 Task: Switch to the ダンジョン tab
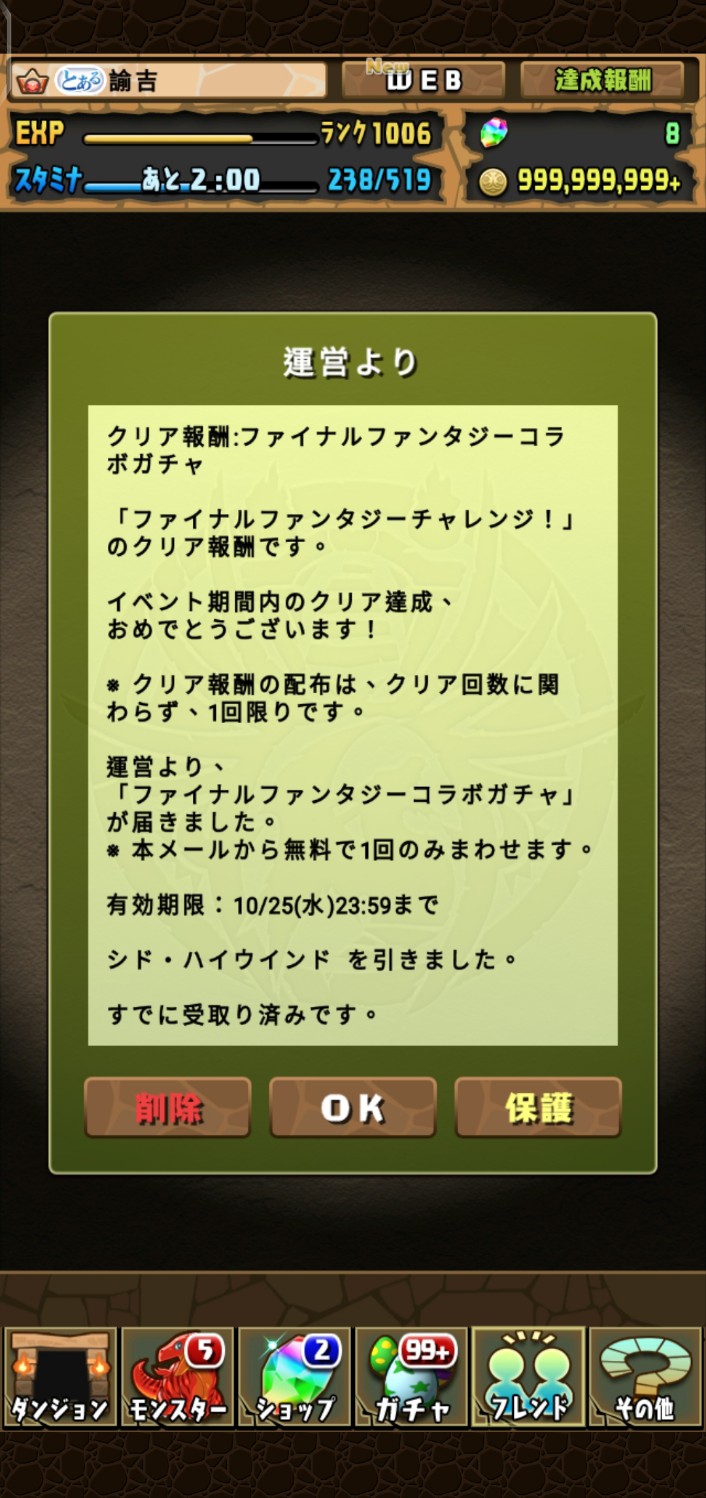click(x=59, y=1377)
